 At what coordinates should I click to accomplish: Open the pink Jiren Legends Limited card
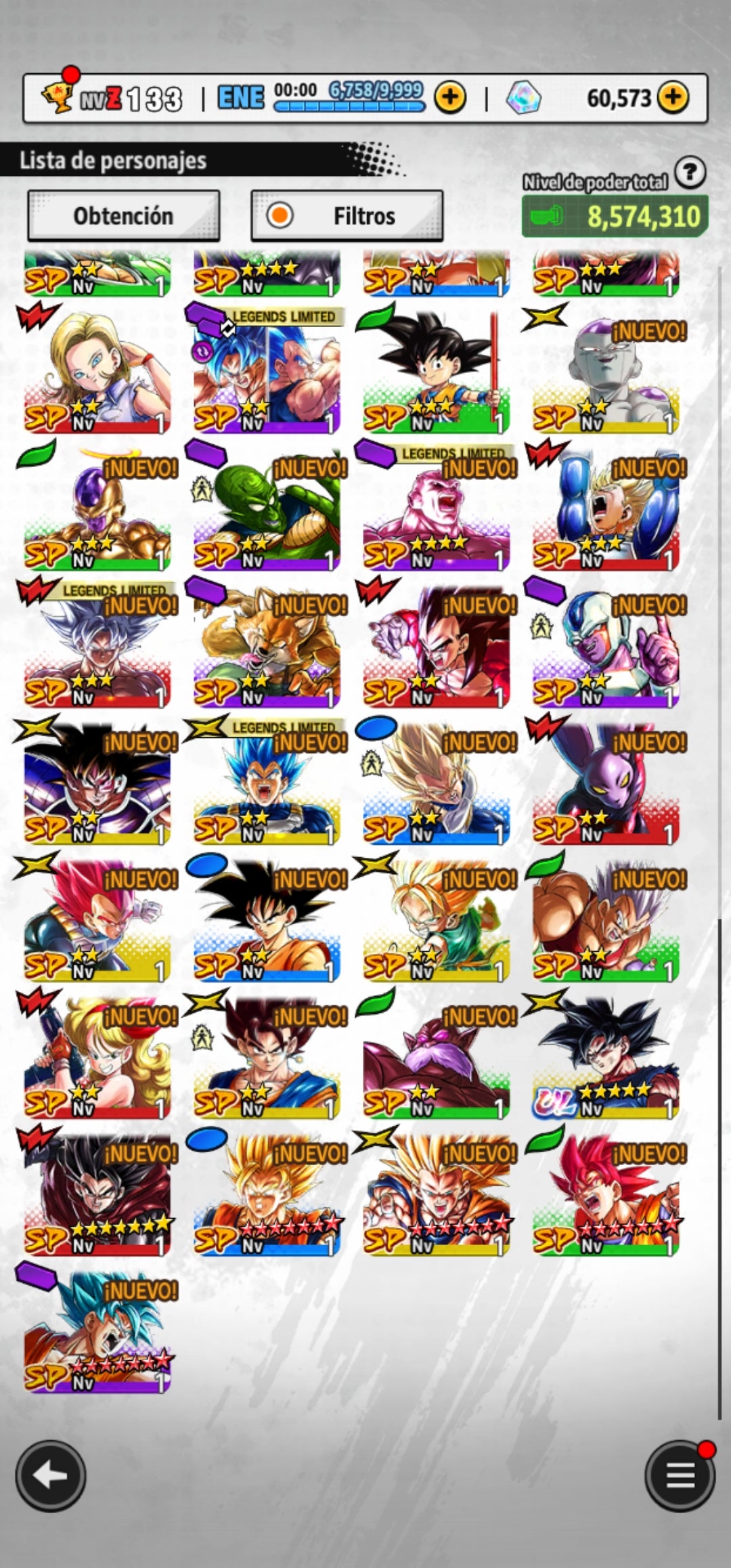pyautogui.click(x=436, y=508)
